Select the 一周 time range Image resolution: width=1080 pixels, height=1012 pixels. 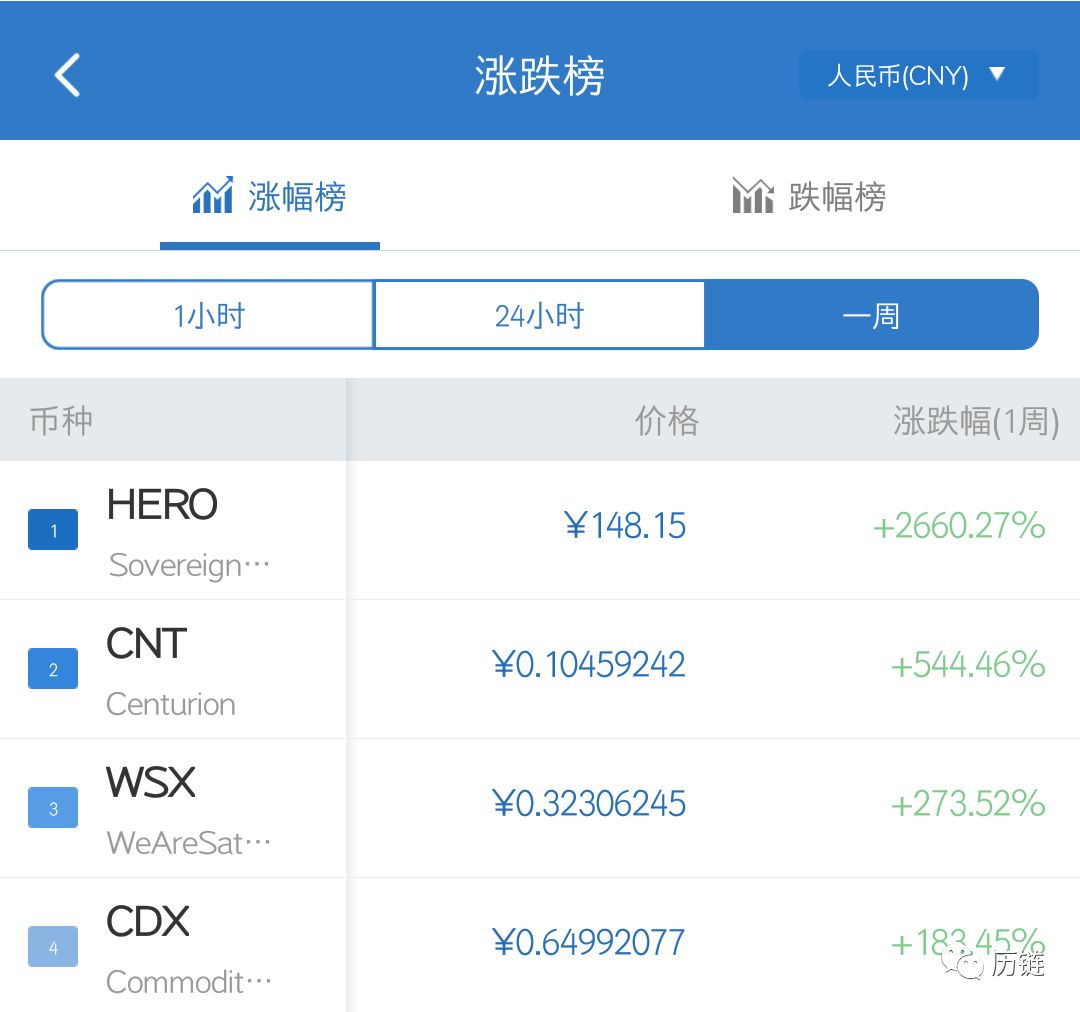coord(871,316)
